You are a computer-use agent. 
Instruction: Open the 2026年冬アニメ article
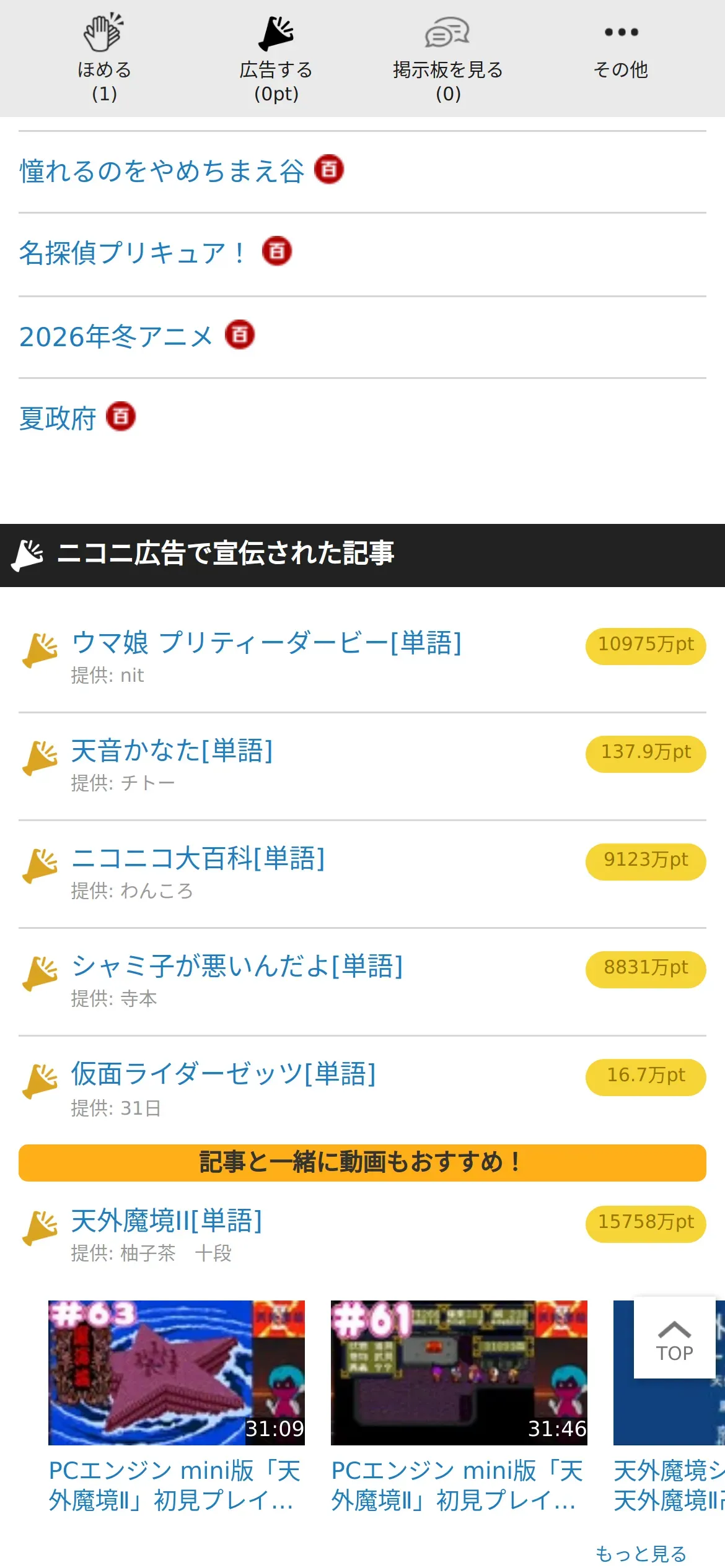click(116, 336)
